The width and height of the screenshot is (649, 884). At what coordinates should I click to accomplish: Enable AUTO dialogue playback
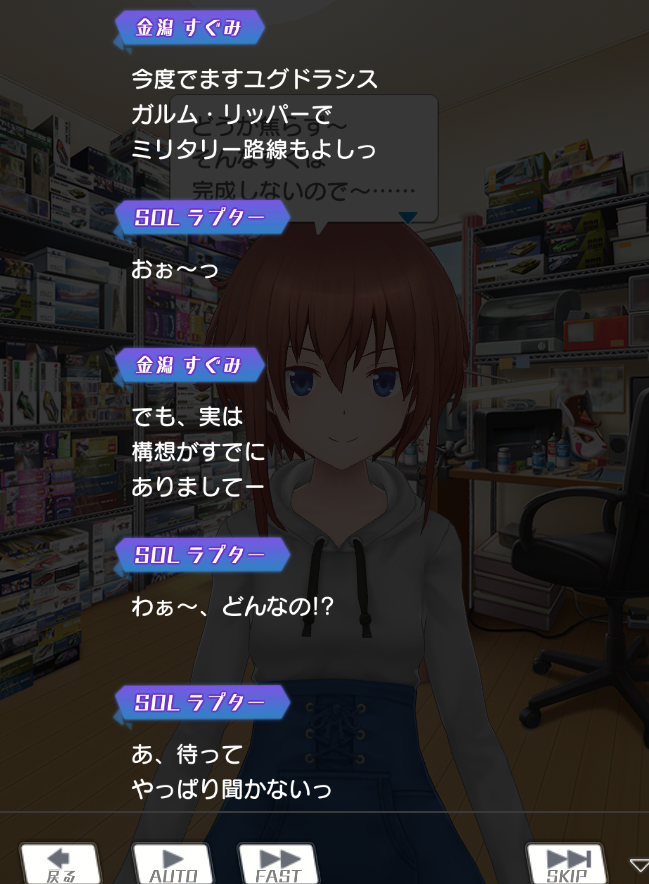point(172,864)
